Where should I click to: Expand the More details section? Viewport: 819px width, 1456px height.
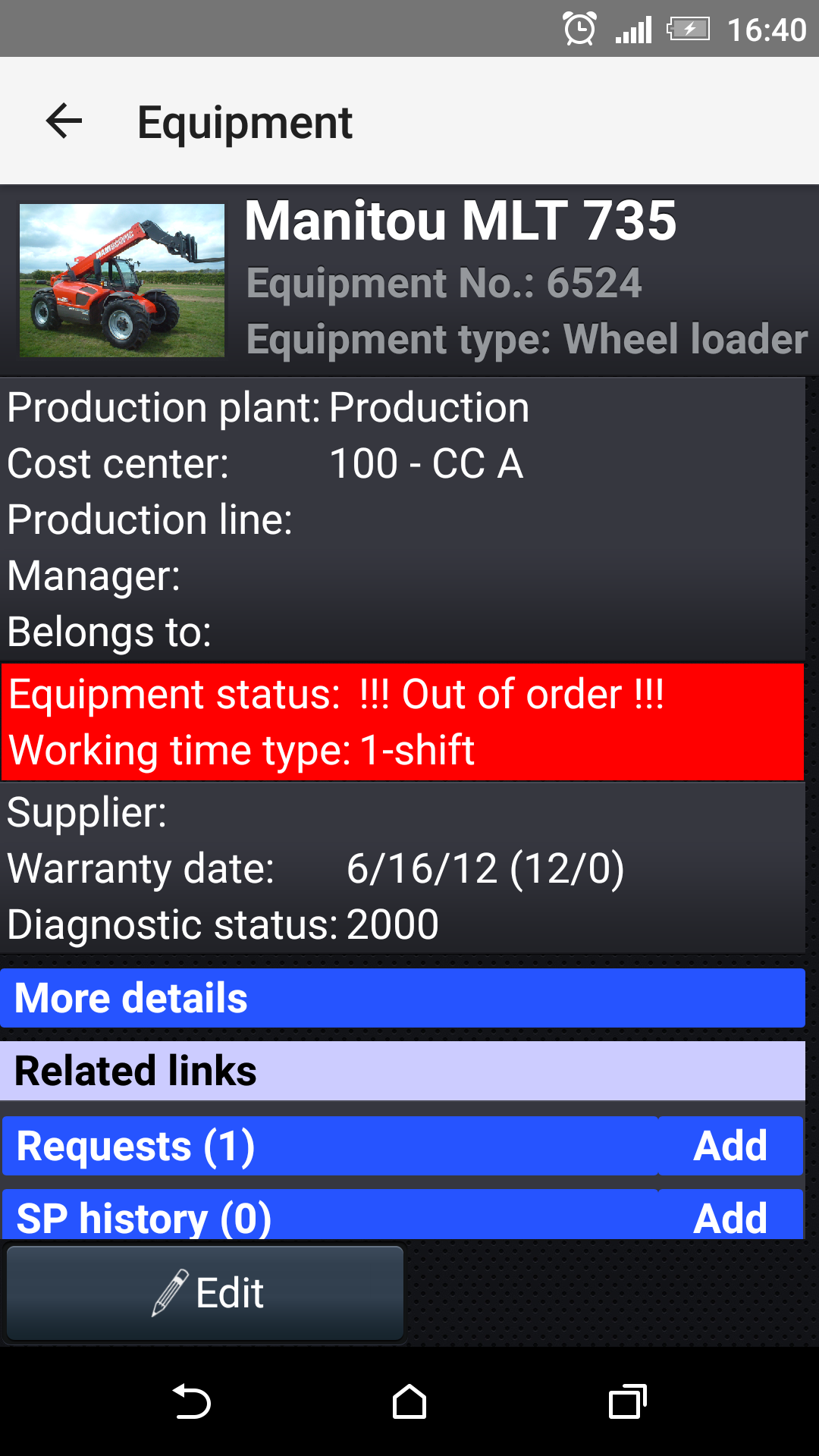(402, 998)
